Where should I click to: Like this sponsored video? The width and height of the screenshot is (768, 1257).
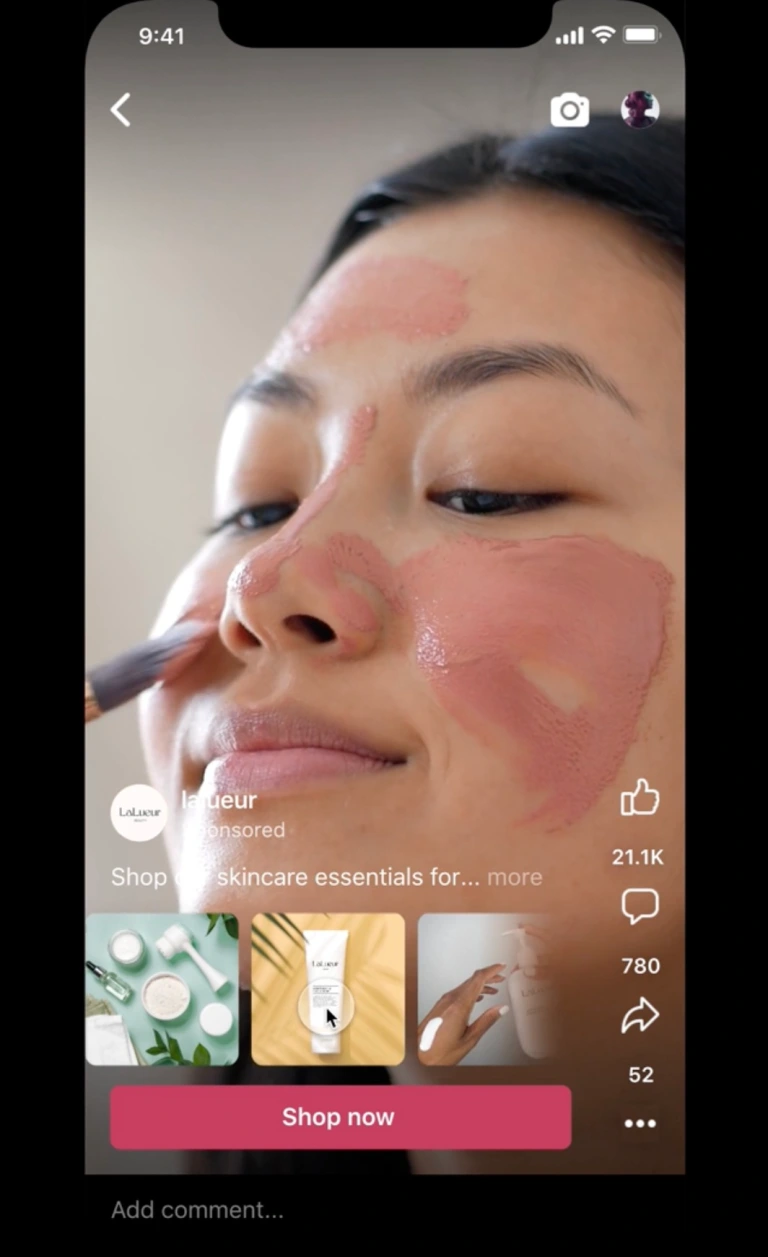coord(640,799)
